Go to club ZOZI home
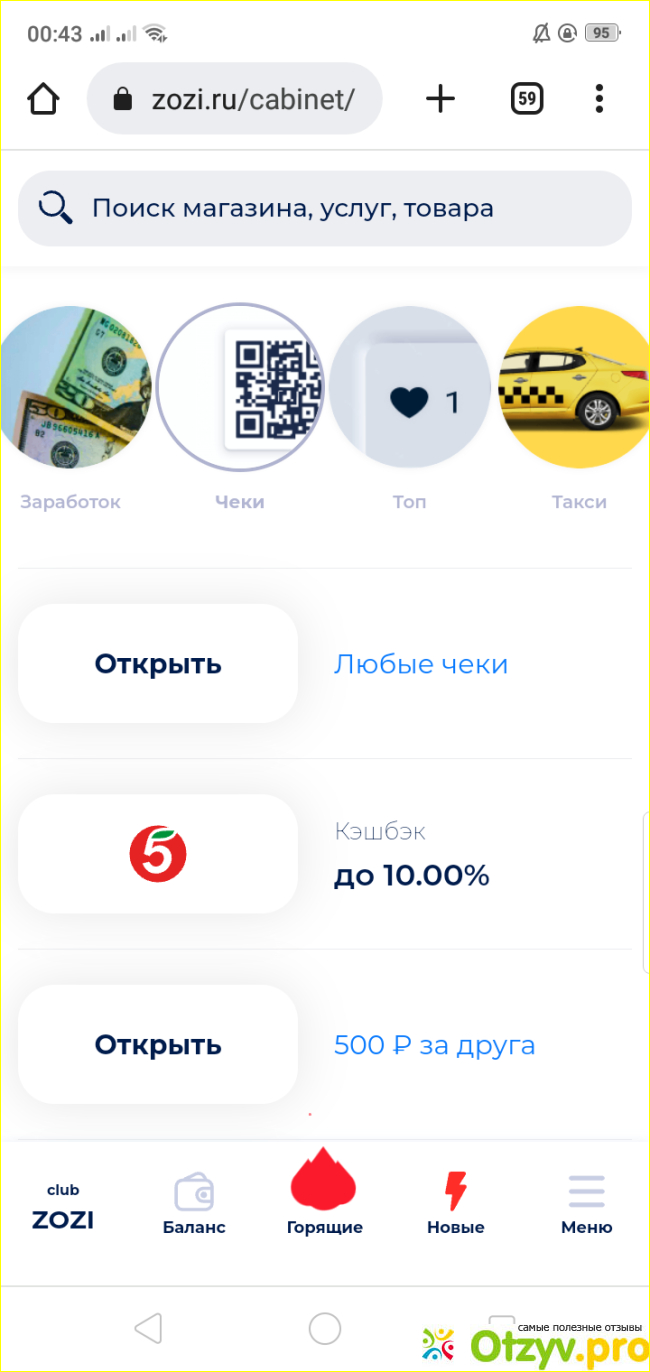Screen dimensions: 650x1372 coord(63,1207)
